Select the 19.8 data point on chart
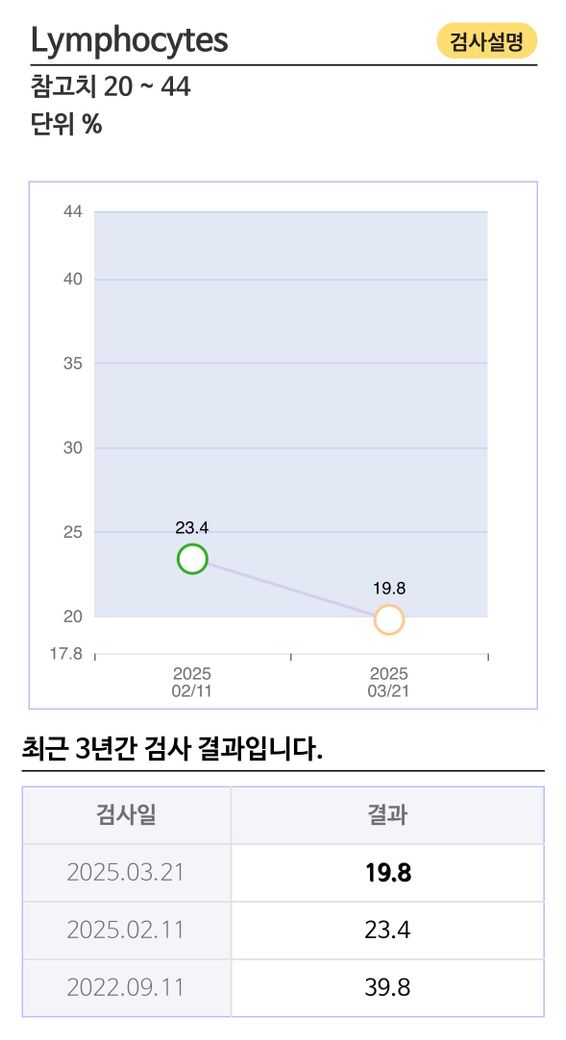This screenshot has width=566, height=1040. (x=389, y=619)
